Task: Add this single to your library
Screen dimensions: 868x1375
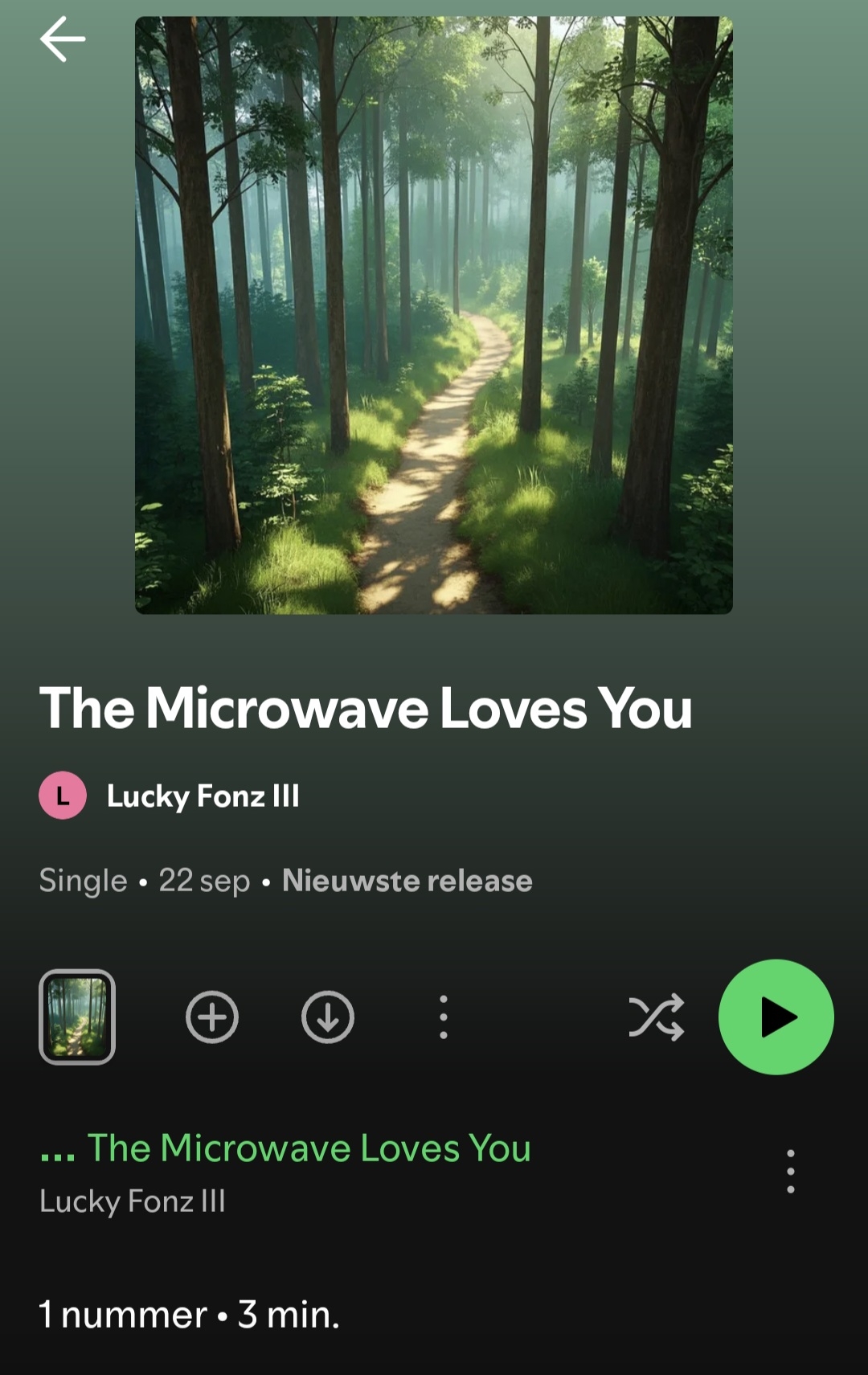Action: coord(212,1017)
